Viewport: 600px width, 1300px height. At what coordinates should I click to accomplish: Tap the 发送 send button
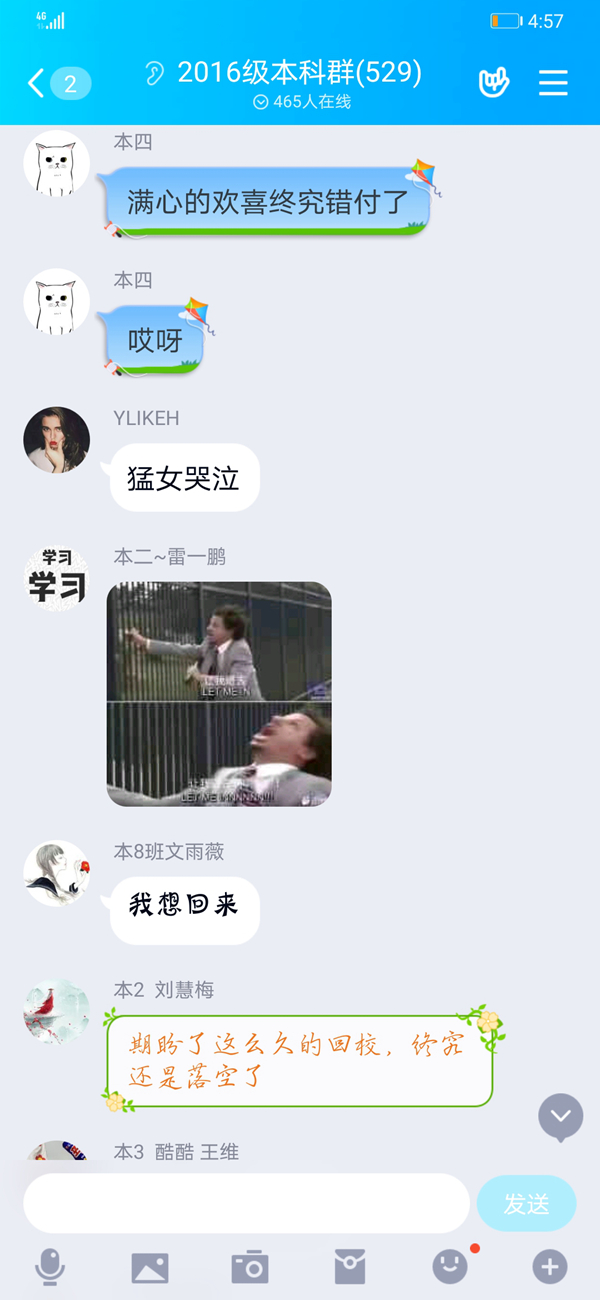(x=526, y=1204)
